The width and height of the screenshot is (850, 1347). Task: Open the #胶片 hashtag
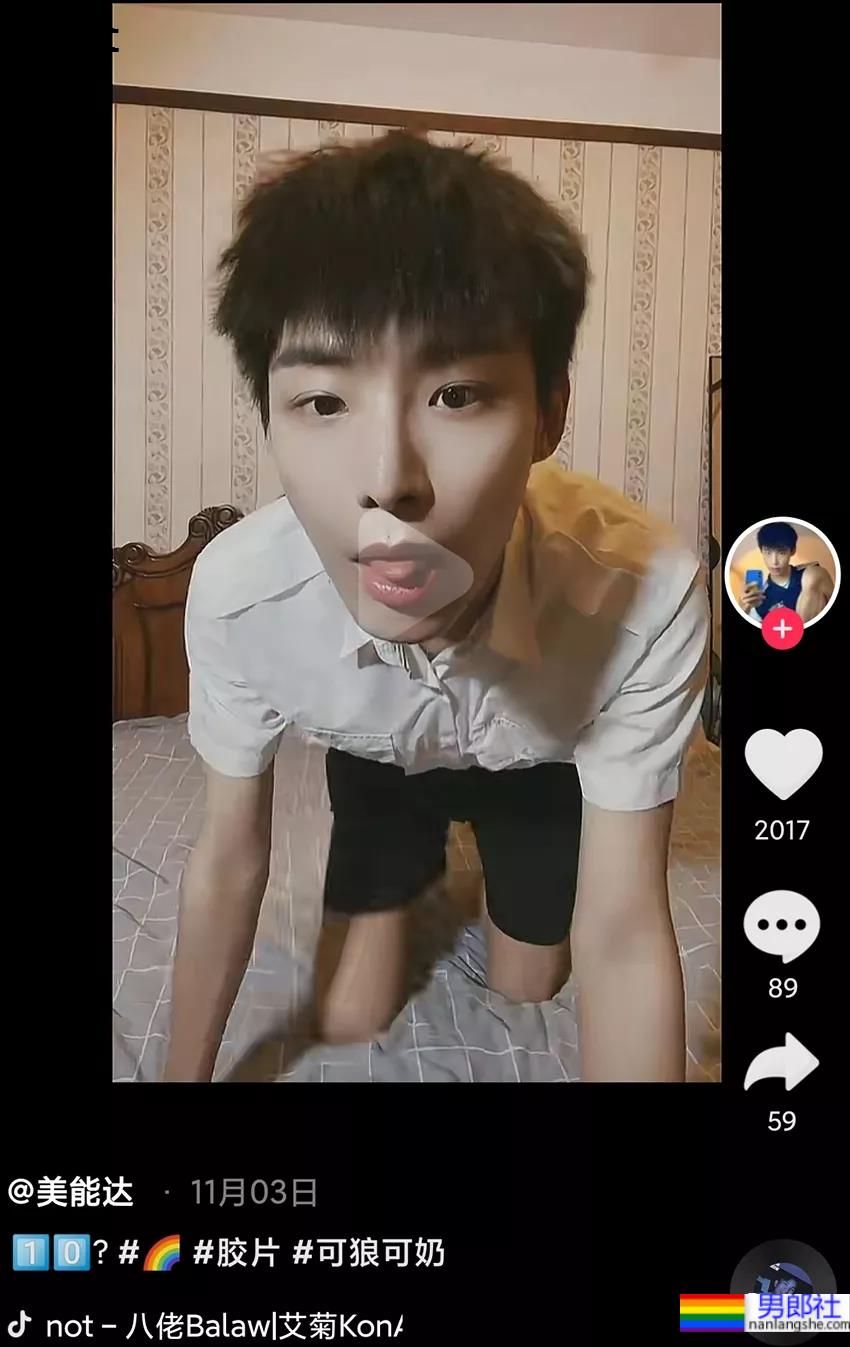coord(235,1253)
